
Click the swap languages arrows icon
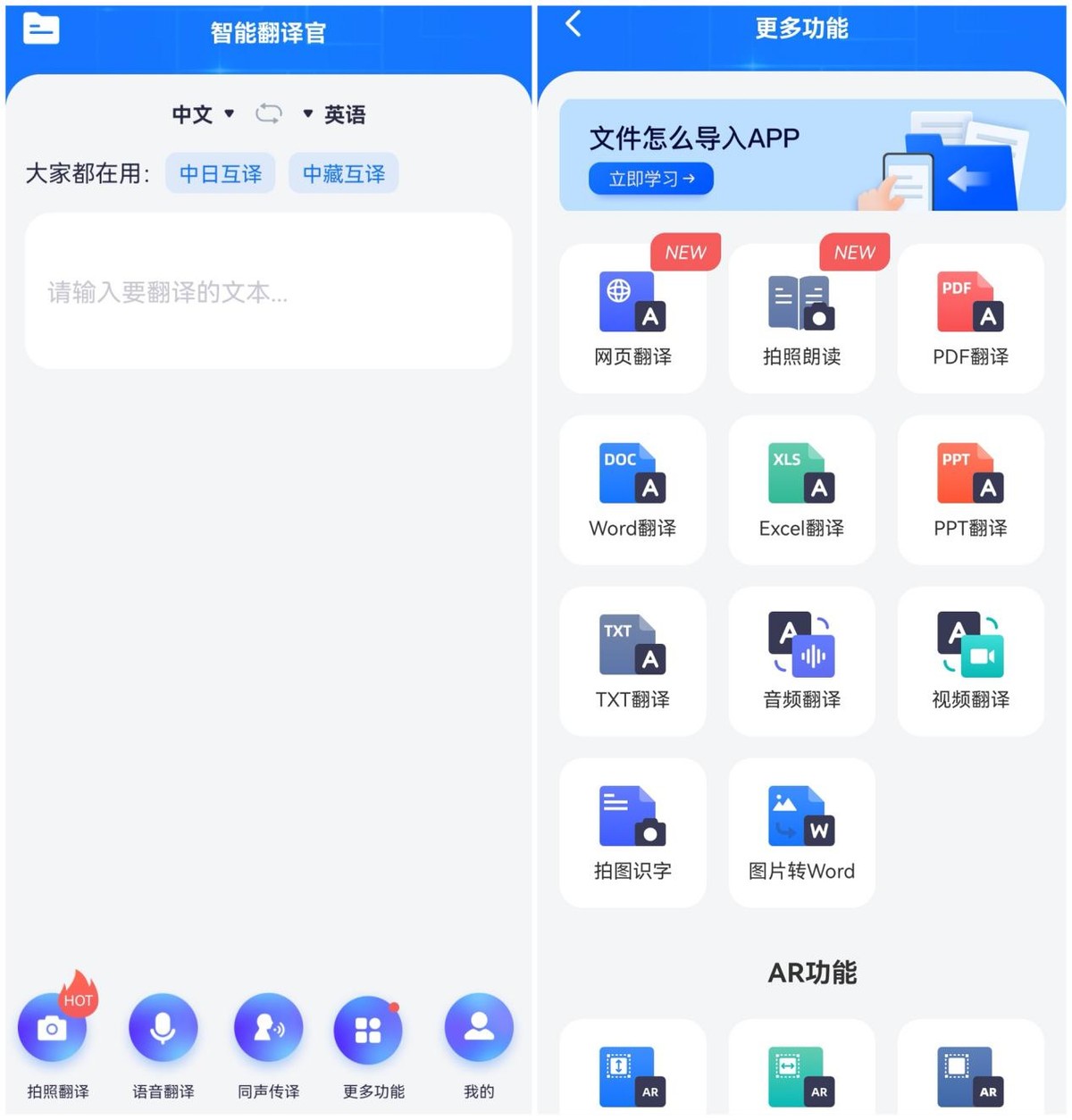[267, 113]
